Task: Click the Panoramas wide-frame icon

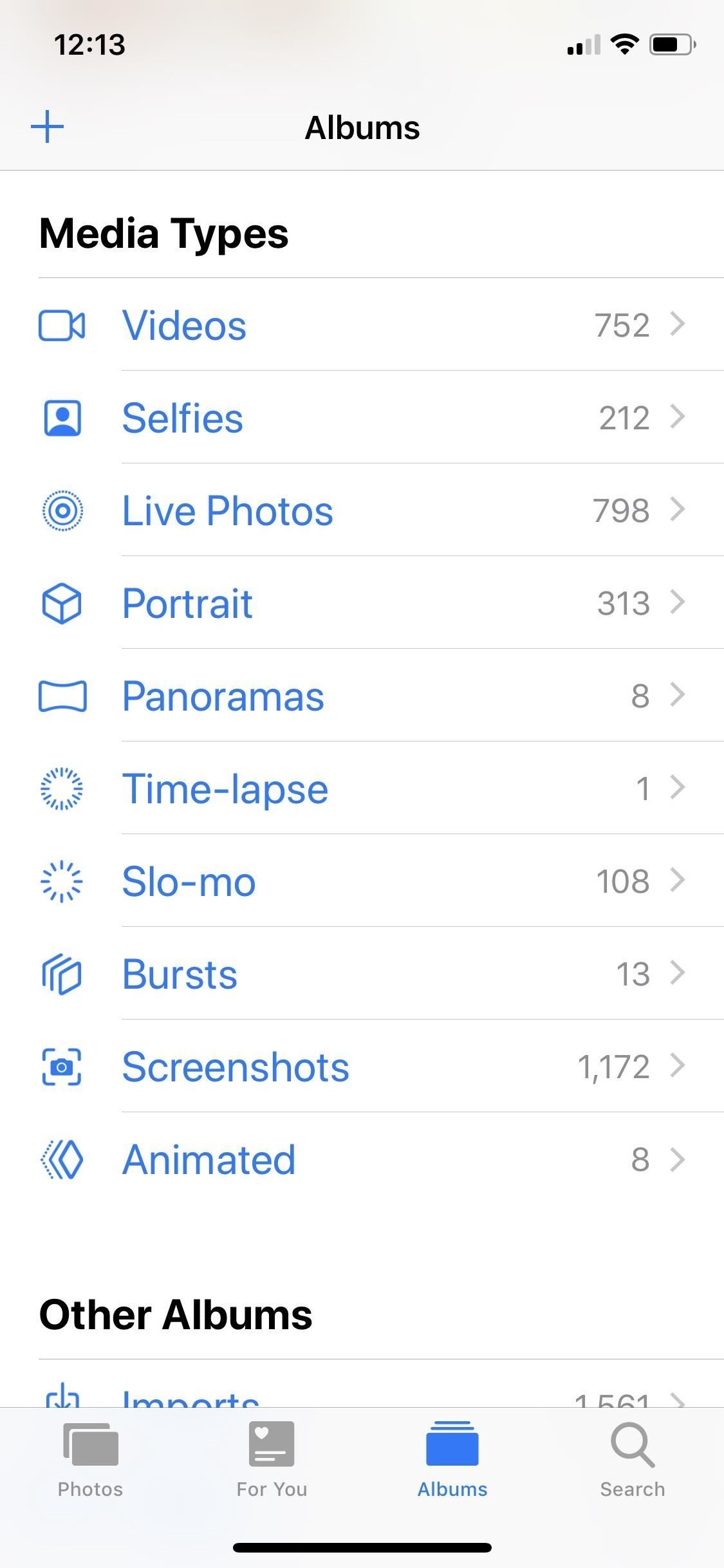Action: (62, 696)
